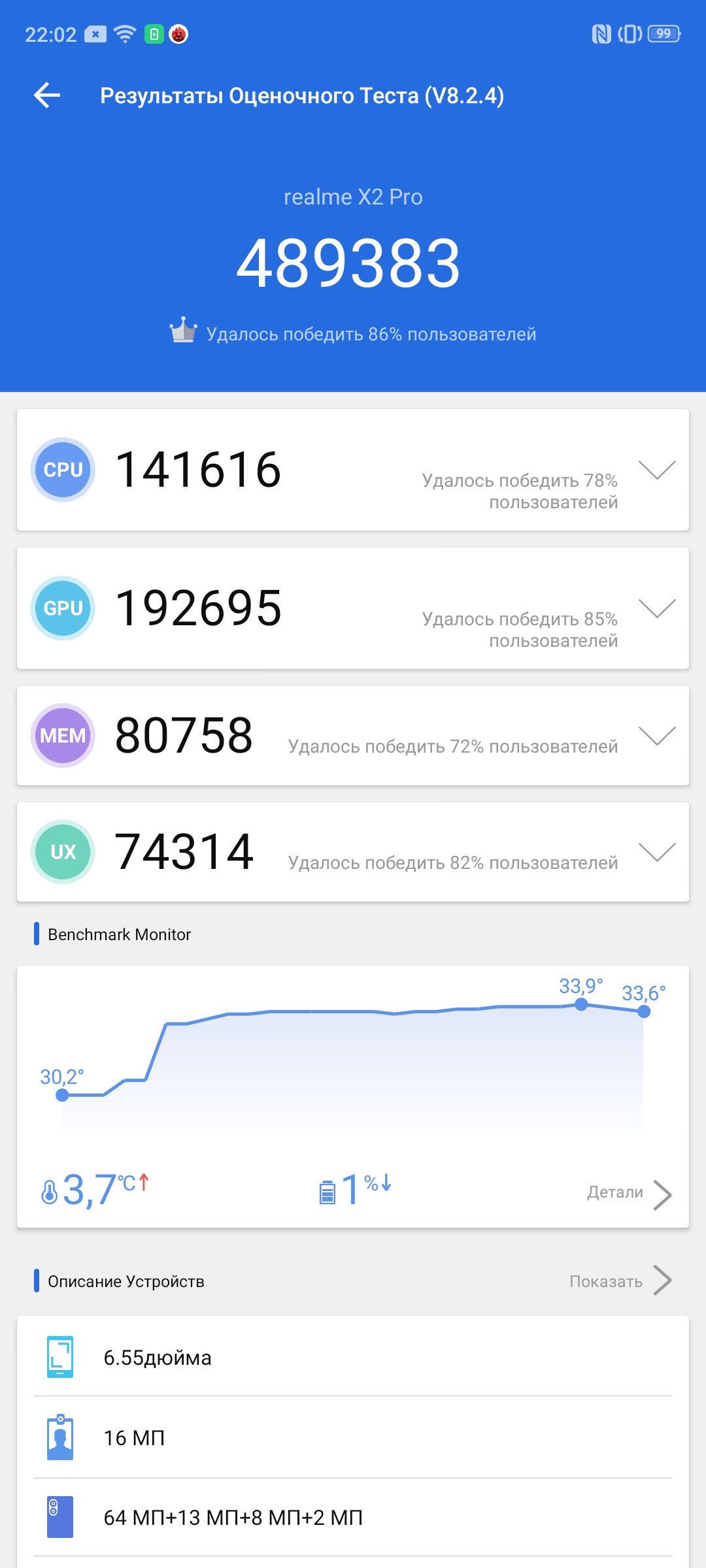Open Детали of the Benchmark Monitor
Image resolution: width=706 pixels, height=1568 pixels.
[628, 1193]
